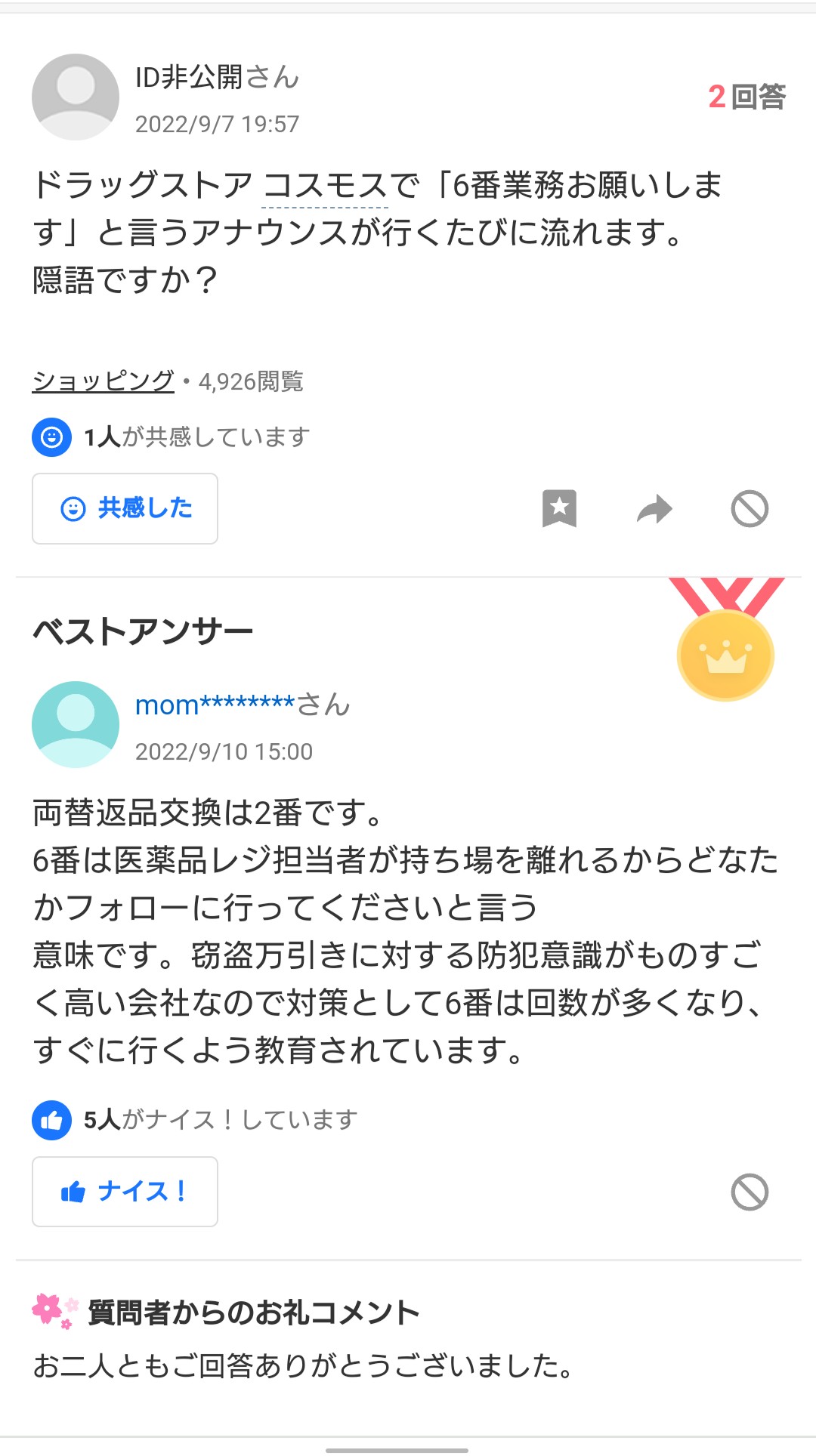
Task: View mom********'s profile
Action: point(215,705)
